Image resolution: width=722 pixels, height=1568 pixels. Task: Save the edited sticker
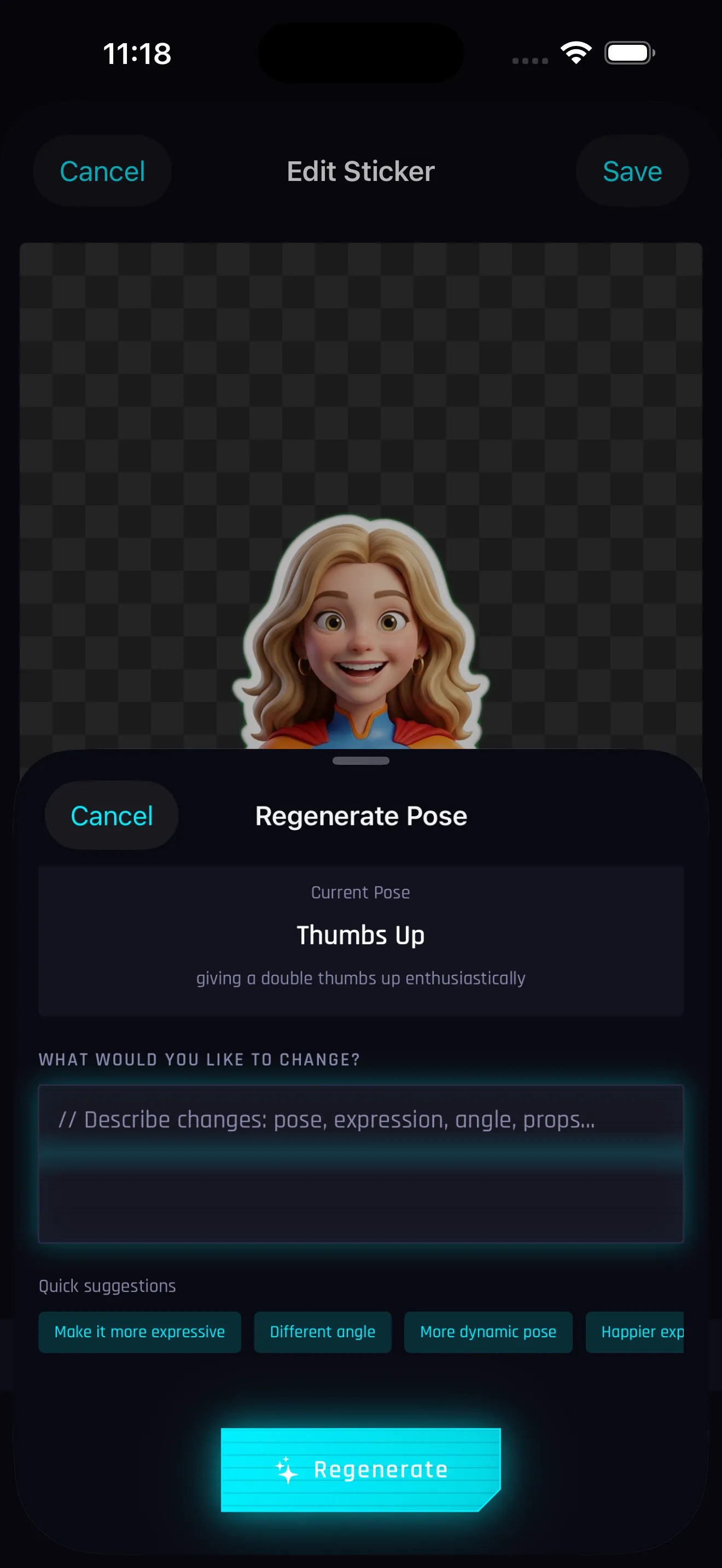pos(632,171)
